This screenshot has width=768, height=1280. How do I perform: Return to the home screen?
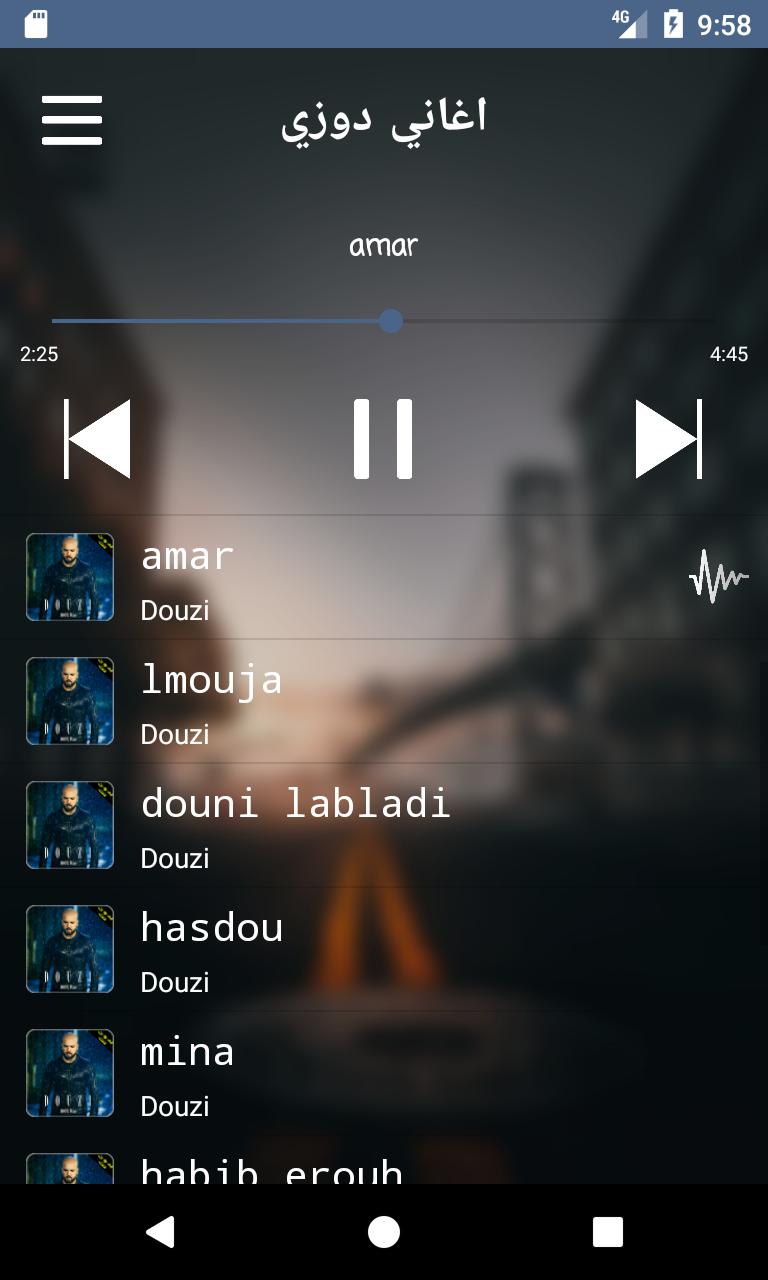tap(384, 1232)
